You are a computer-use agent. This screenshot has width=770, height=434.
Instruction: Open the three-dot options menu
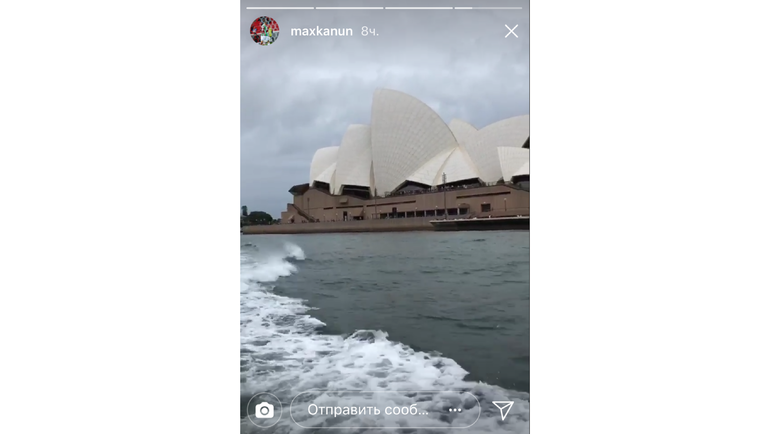coord(455,410)
